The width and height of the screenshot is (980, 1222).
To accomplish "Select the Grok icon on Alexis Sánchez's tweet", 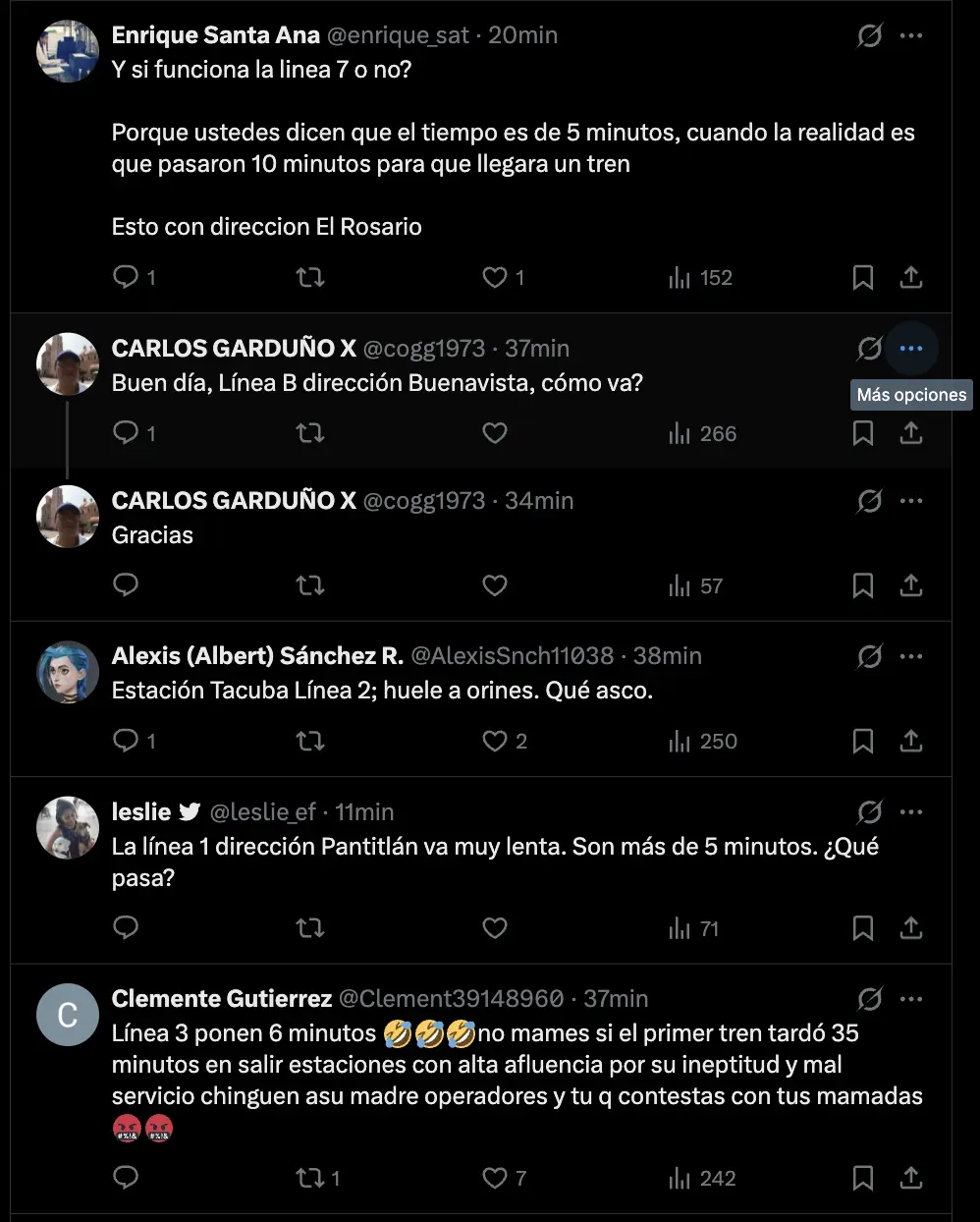I will pos(870,656).
